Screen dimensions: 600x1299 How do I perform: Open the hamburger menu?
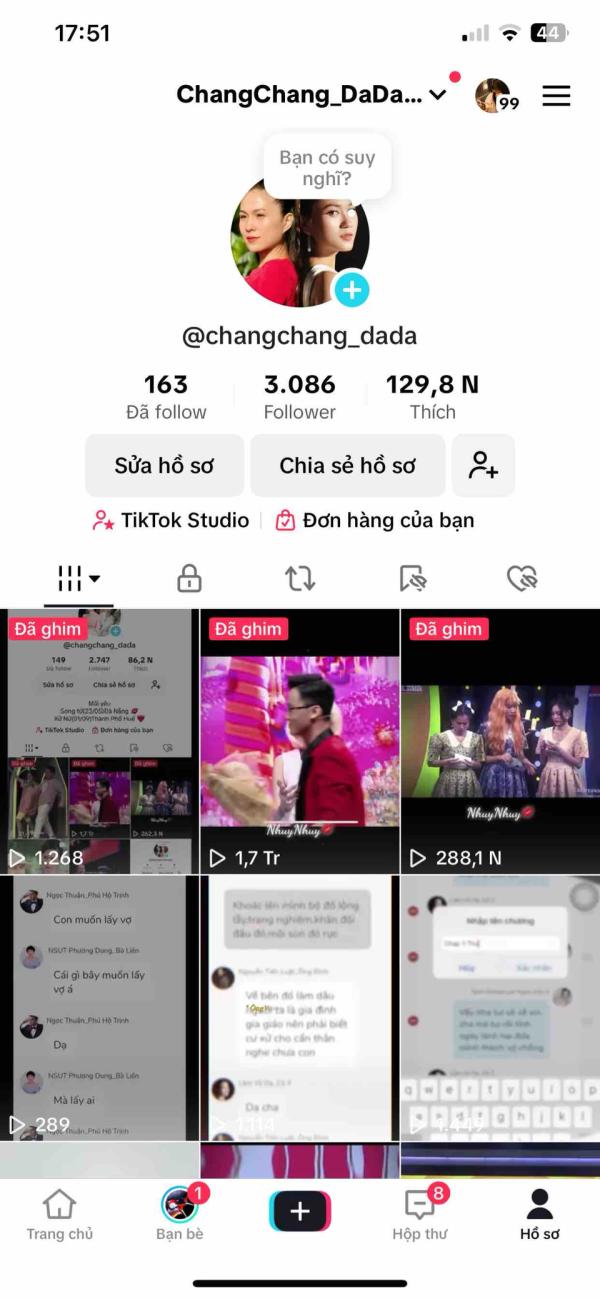pyautogui.click(x=556, y=96)
